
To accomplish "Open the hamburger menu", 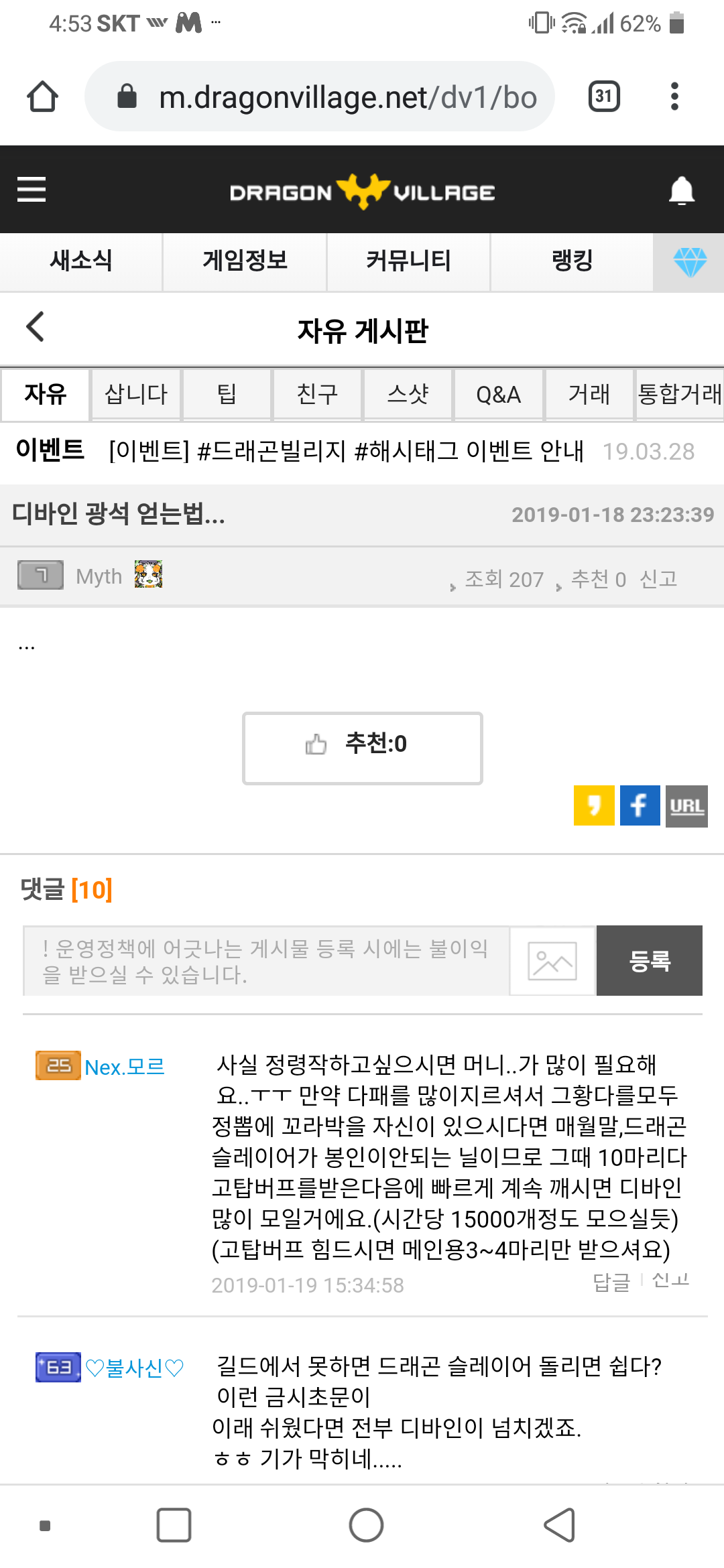I will pyautogui.click(x=32, y=190).
